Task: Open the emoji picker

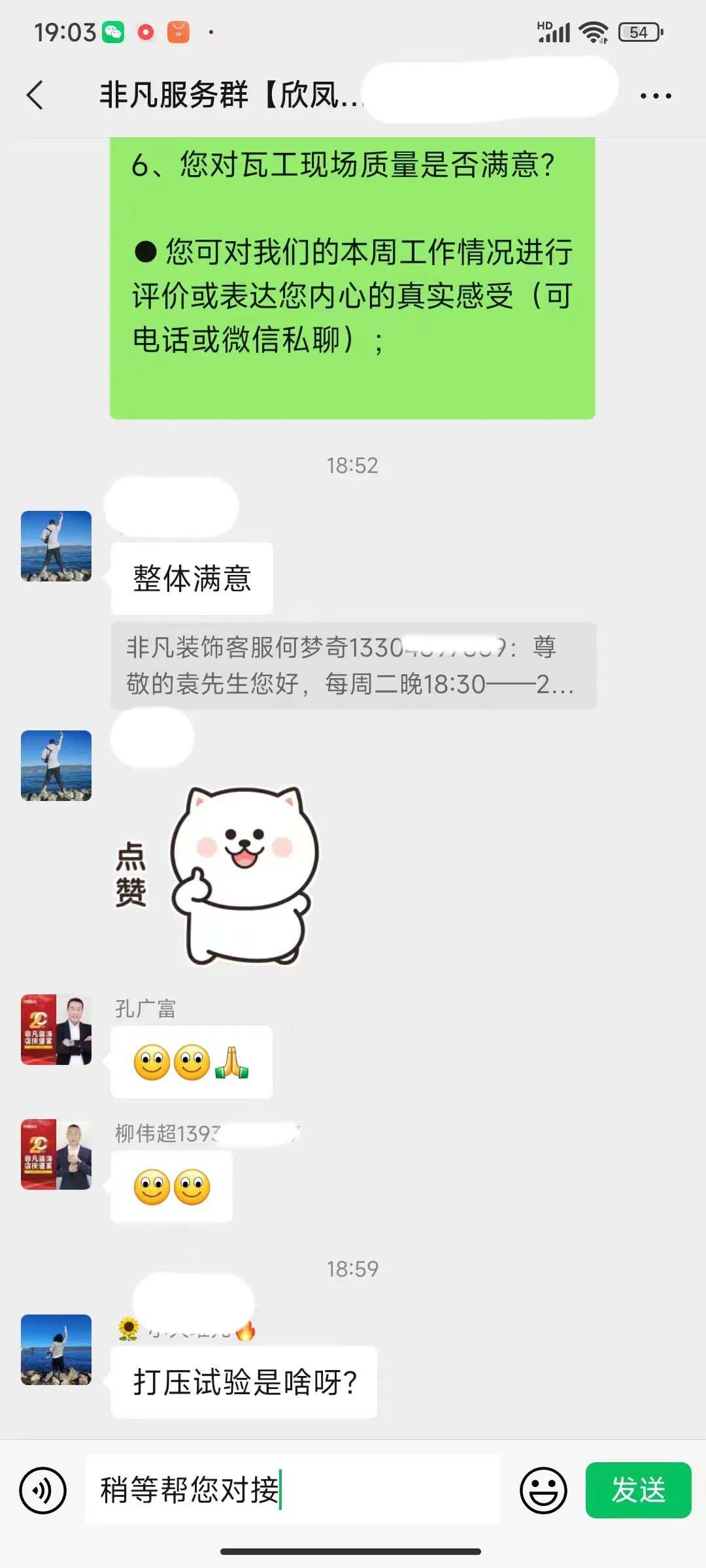Action: (x=543, y=1490)
